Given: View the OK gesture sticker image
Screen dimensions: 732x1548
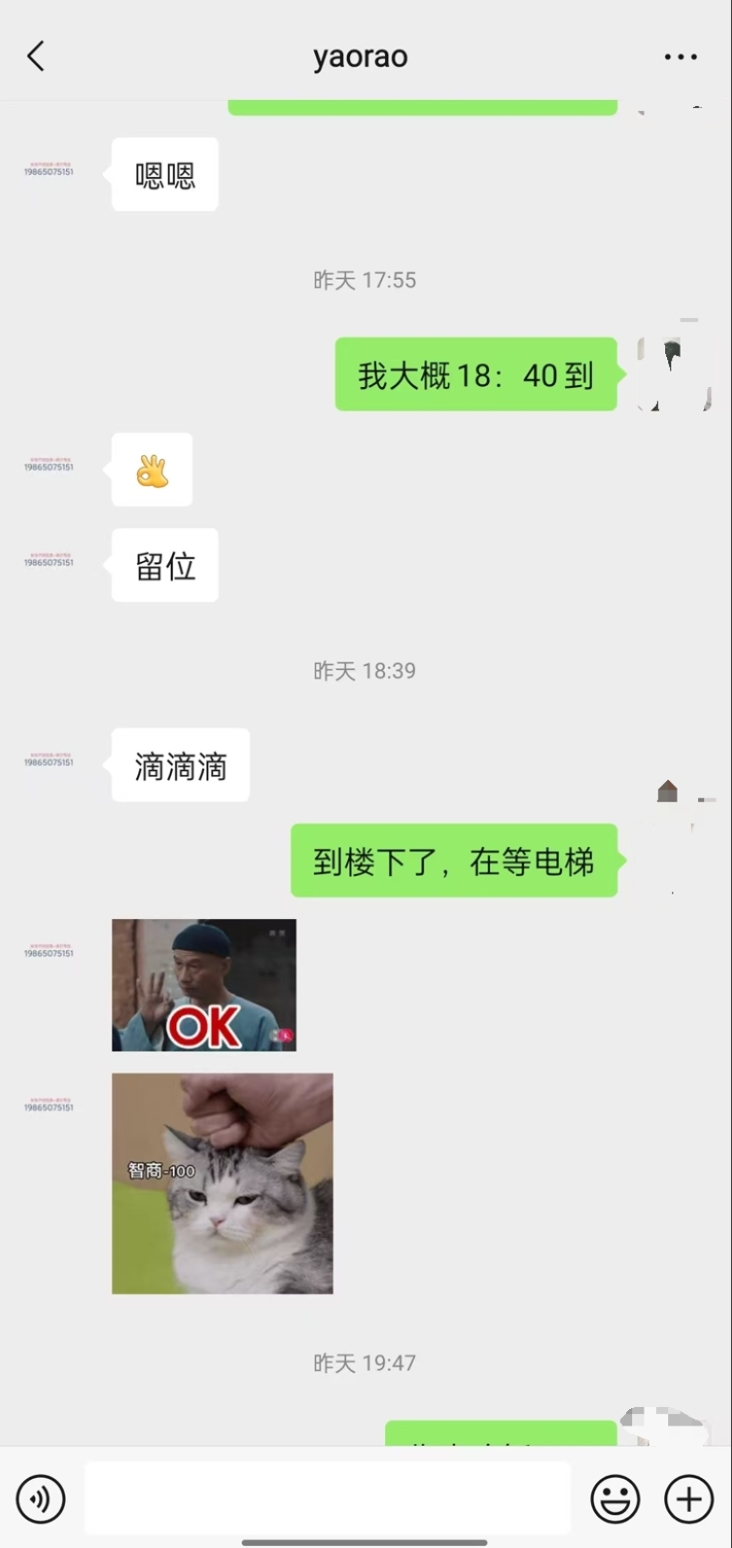Looking at the screenshot, I should pos(204,985).
